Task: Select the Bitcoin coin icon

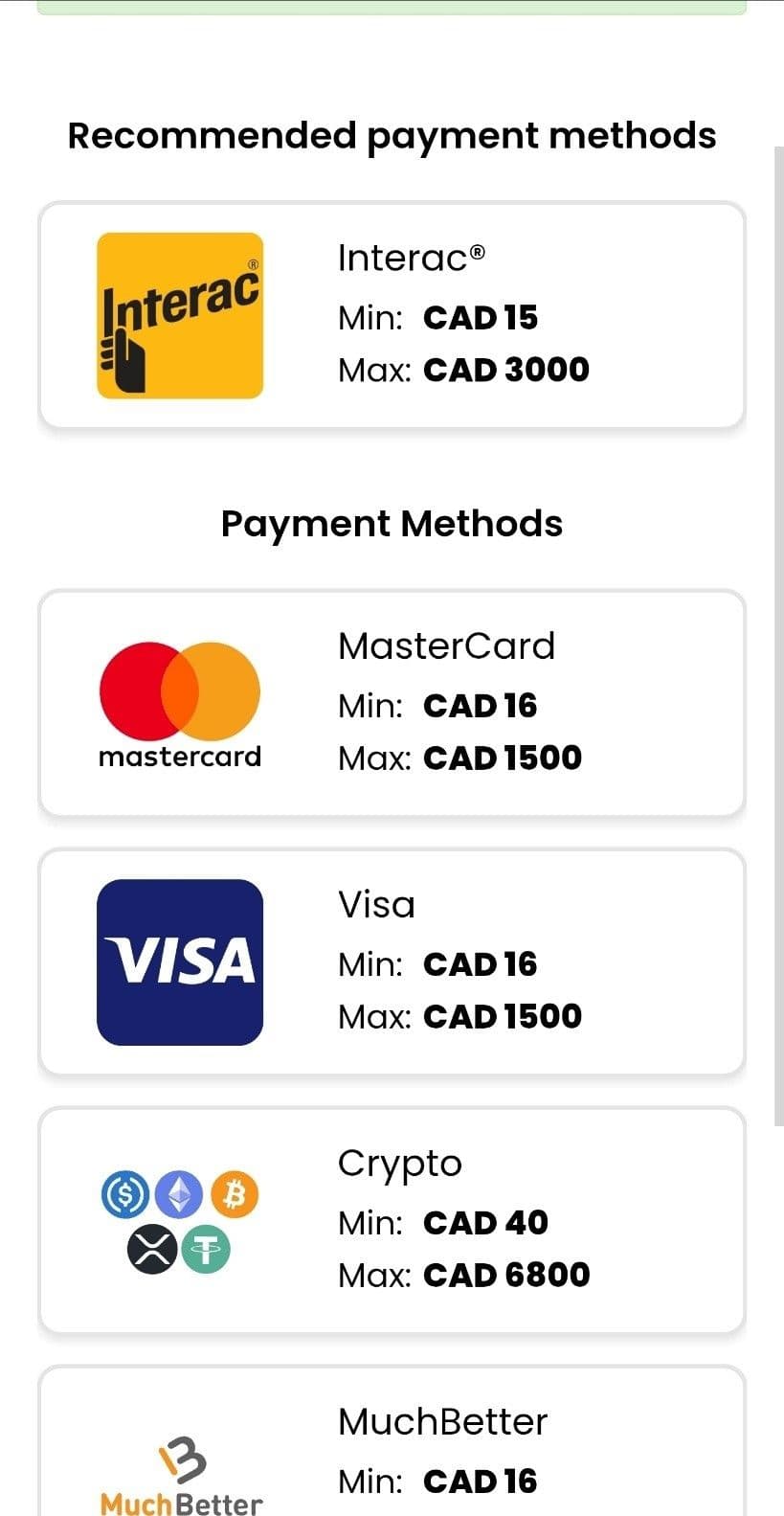Action: click(x=235, y=1192)
